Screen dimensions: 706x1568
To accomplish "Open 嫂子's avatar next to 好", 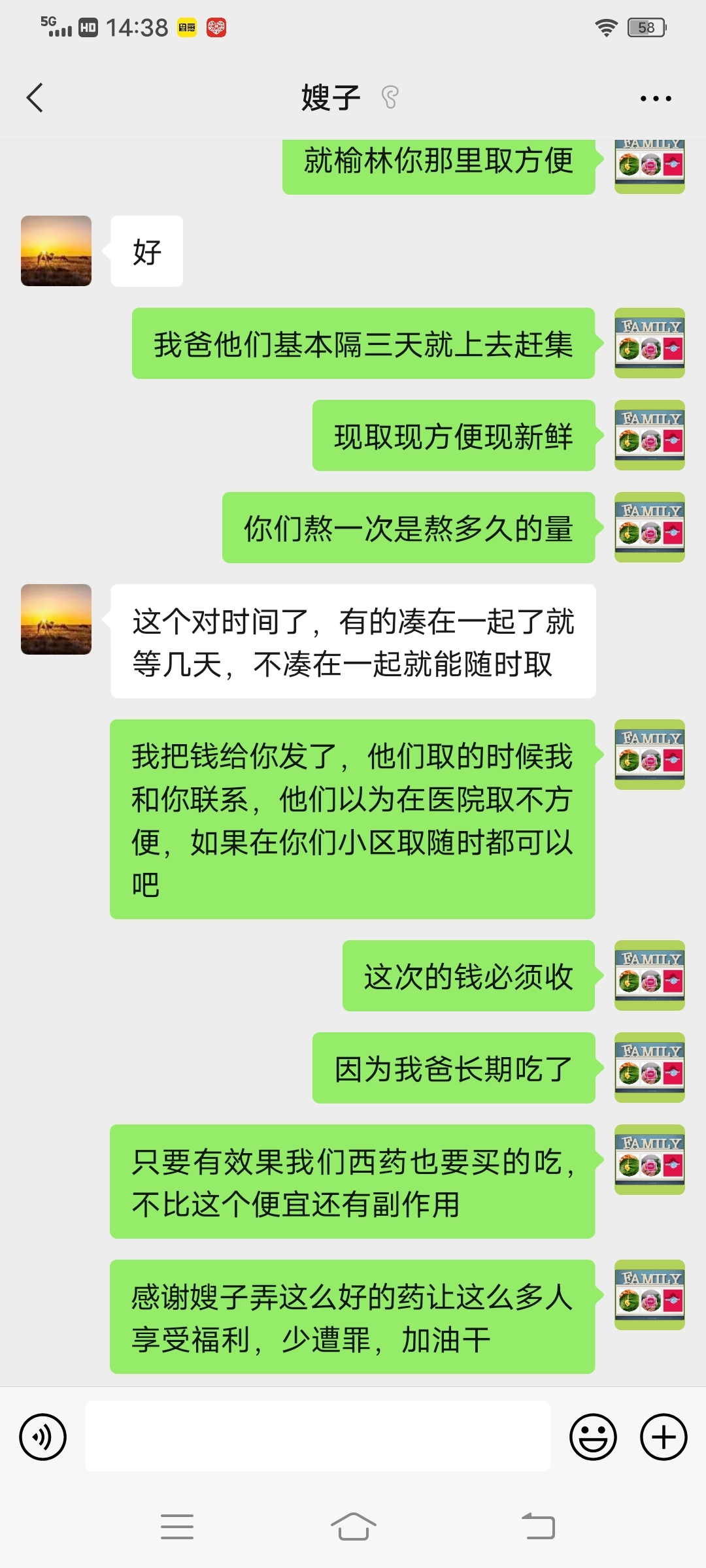I will point(56,251).
